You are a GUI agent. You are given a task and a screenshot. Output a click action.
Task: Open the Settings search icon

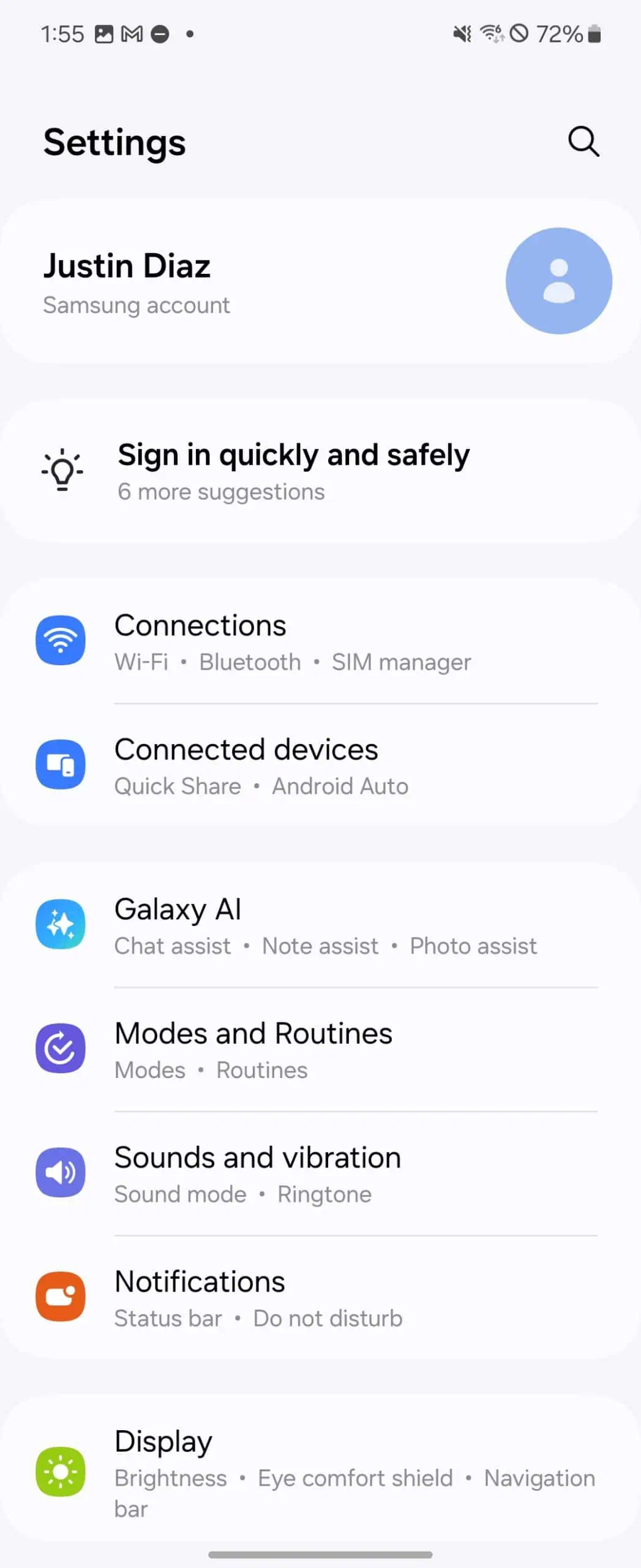click(x=583, y=141)
